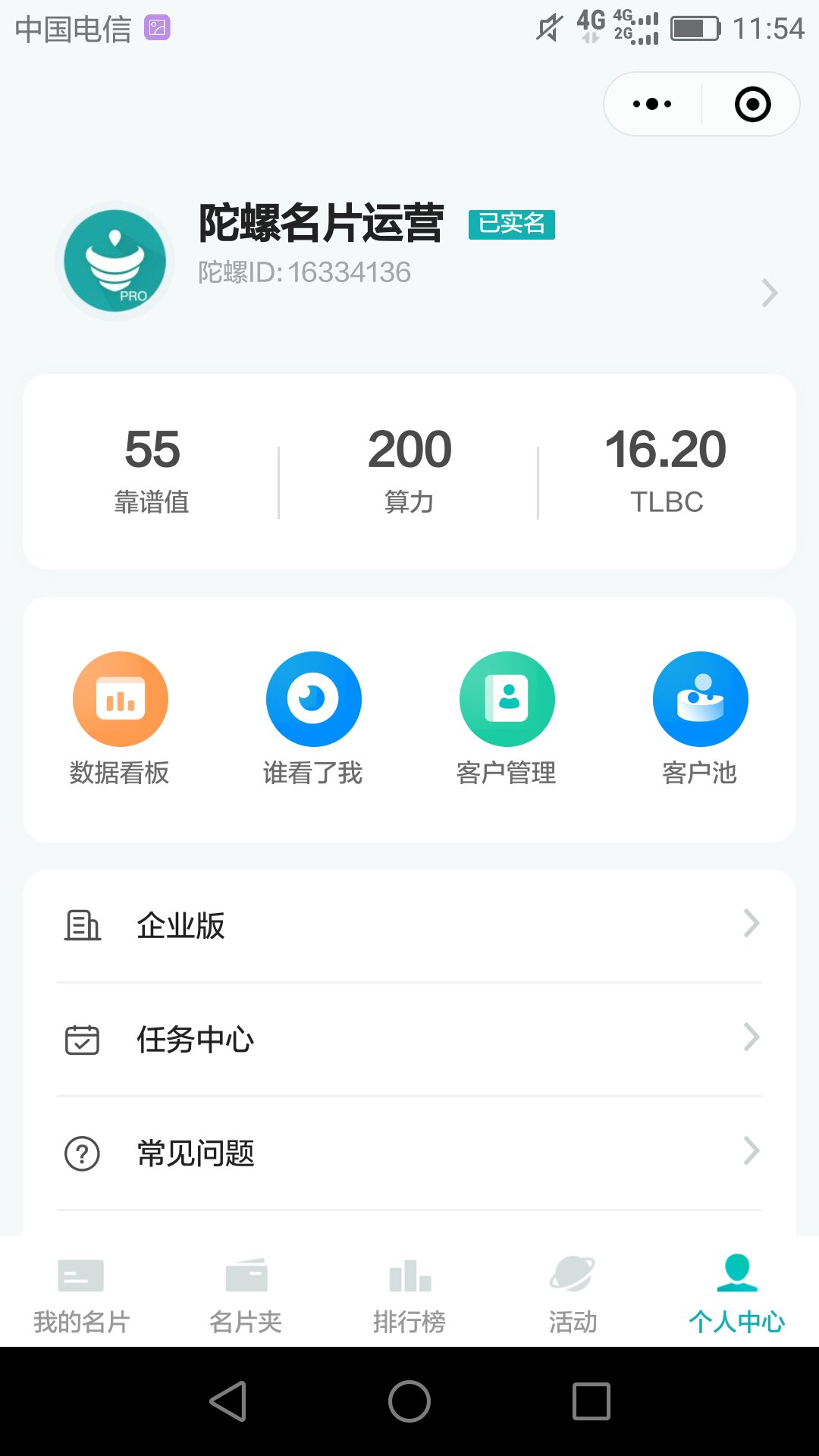This screenshot has height=1456, width=819.
Task: Go to 任务中心
Action: [409, 1039]
